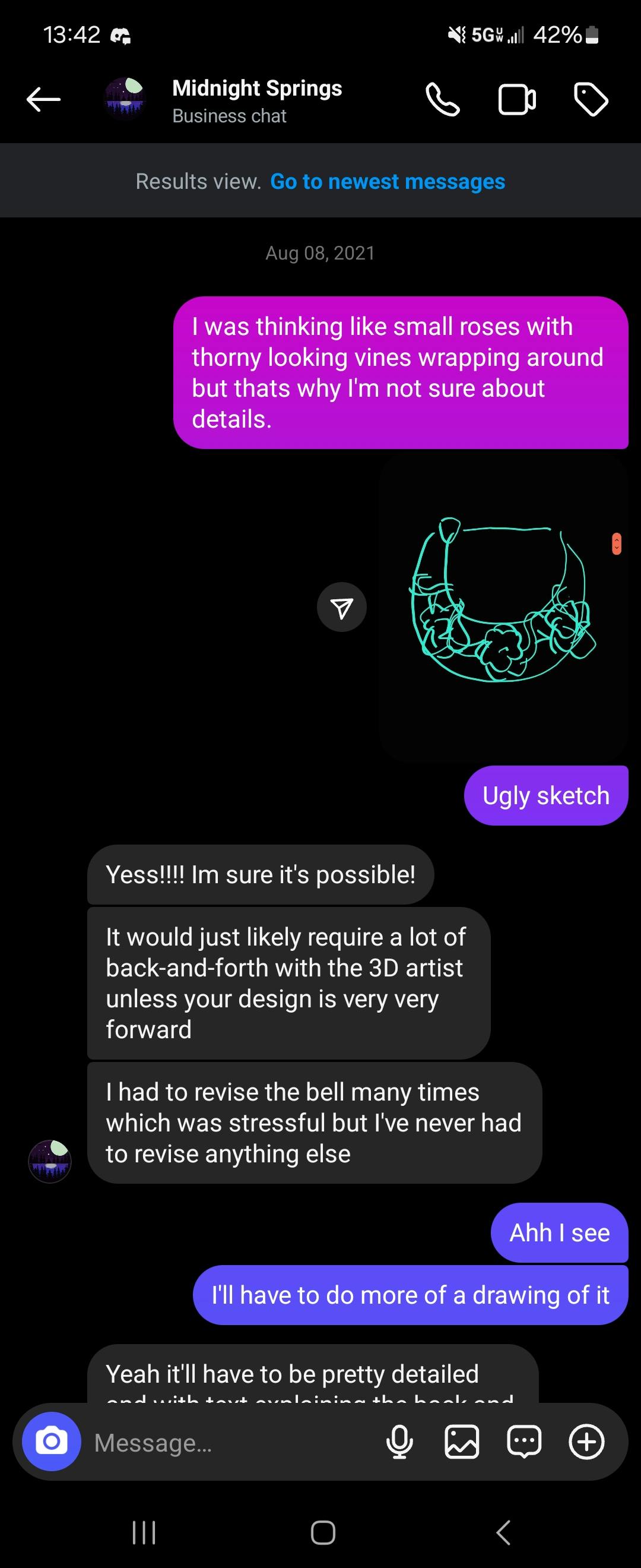
Task: Tap the system home button
Action: coord(322,1533)
